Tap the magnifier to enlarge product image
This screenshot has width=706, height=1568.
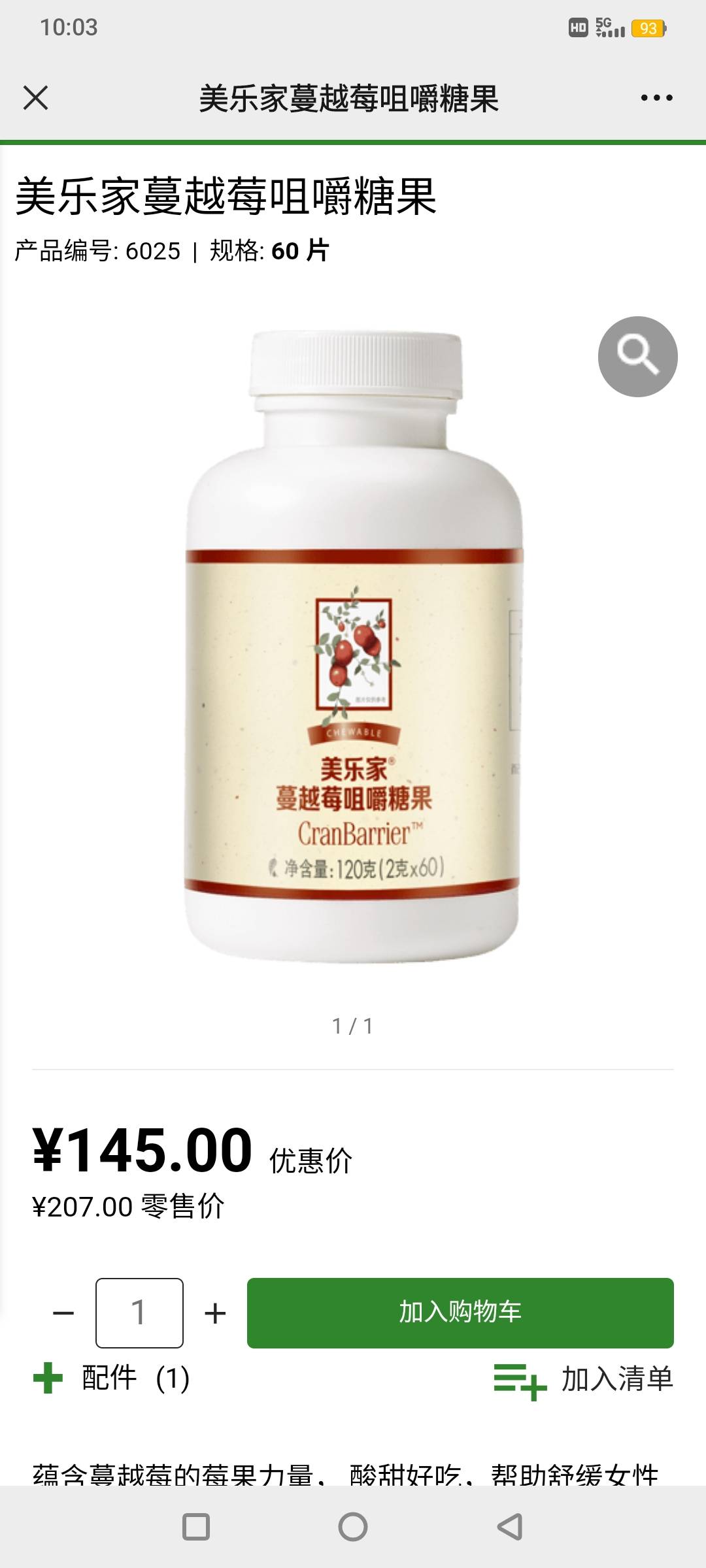click(x=637, y=356)
